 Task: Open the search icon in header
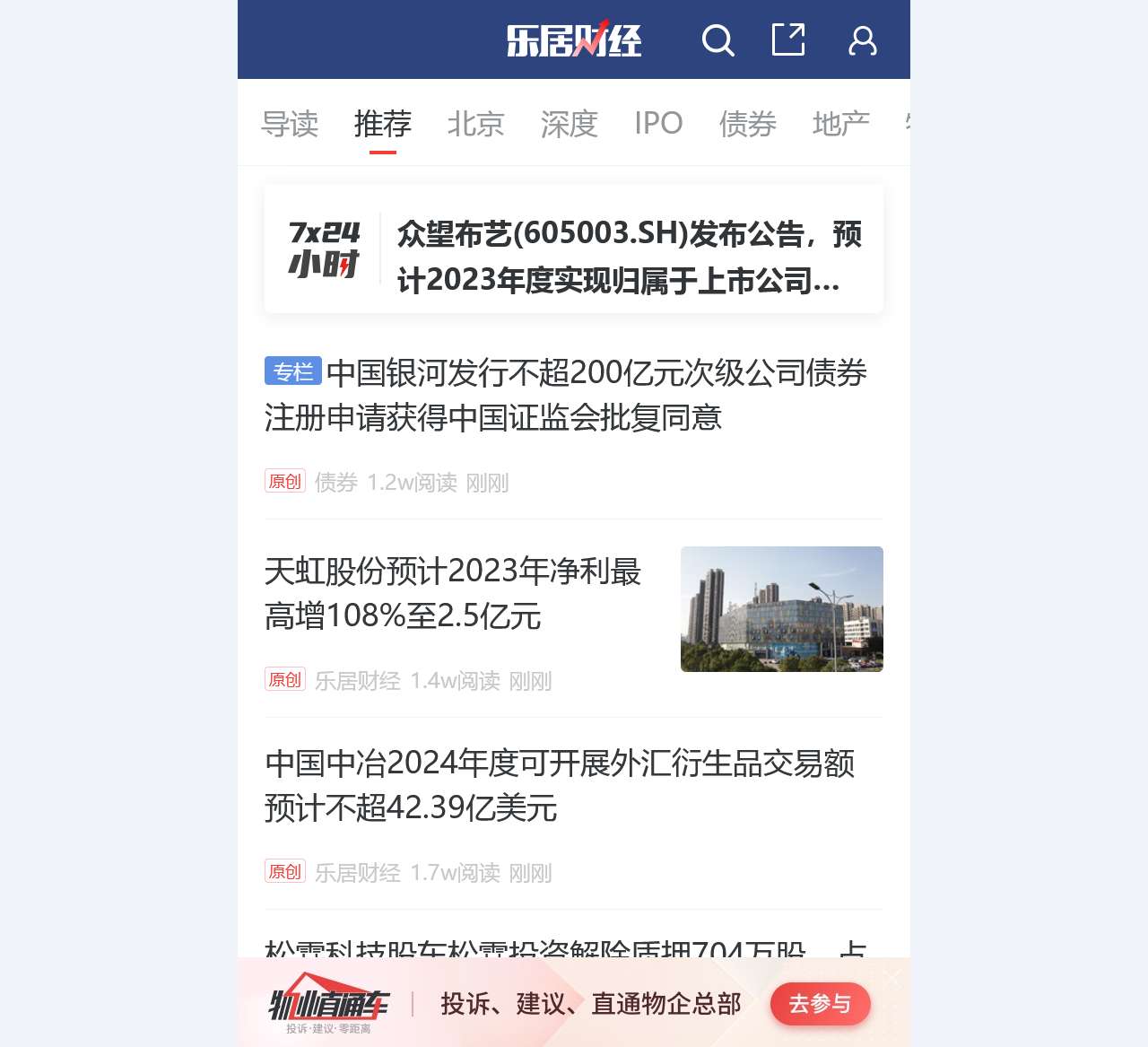coord(717,40)
